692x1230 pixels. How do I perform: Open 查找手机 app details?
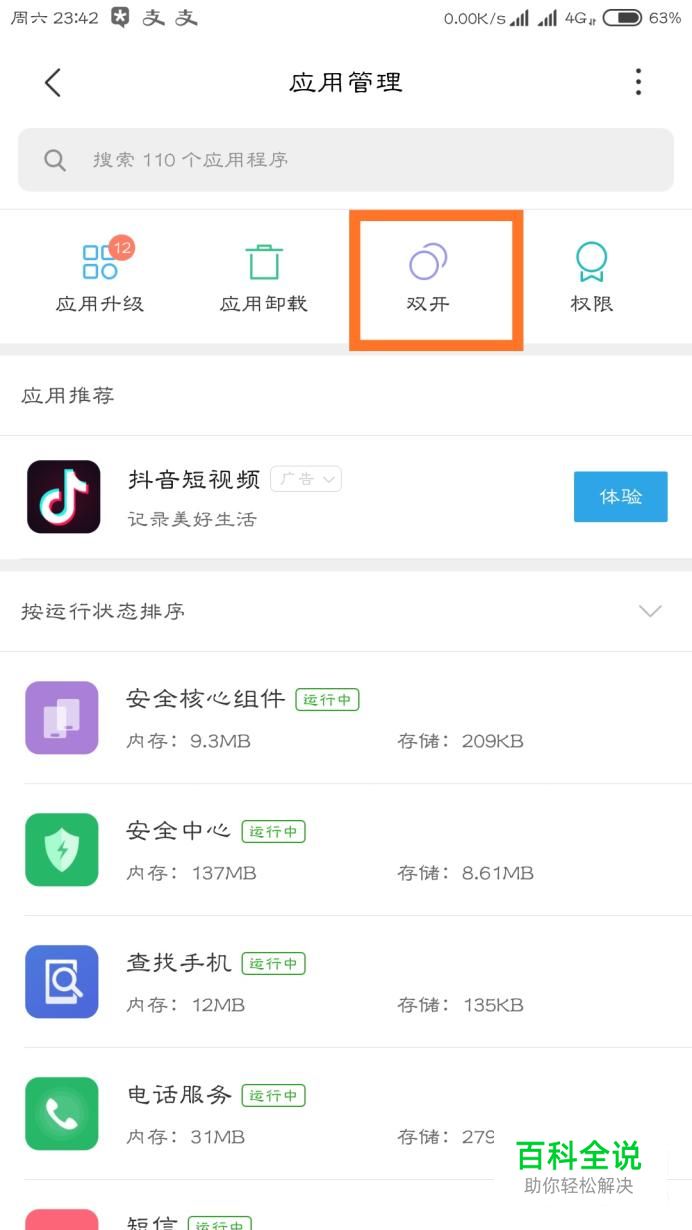tap(346, 982)
